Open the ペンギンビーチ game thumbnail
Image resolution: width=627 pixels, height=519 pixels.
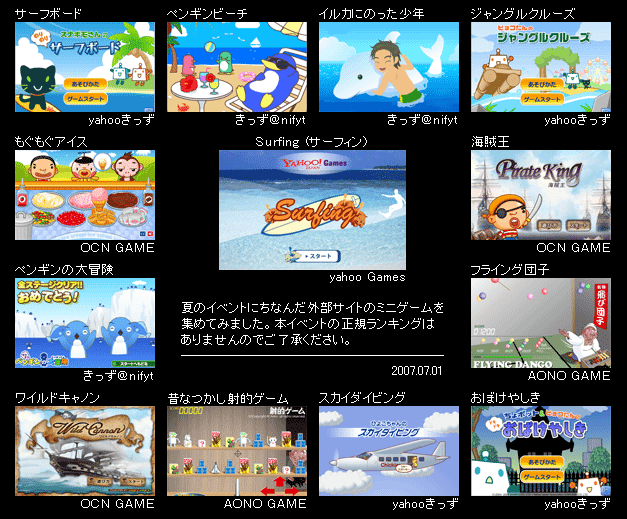[x=236, y=67]
